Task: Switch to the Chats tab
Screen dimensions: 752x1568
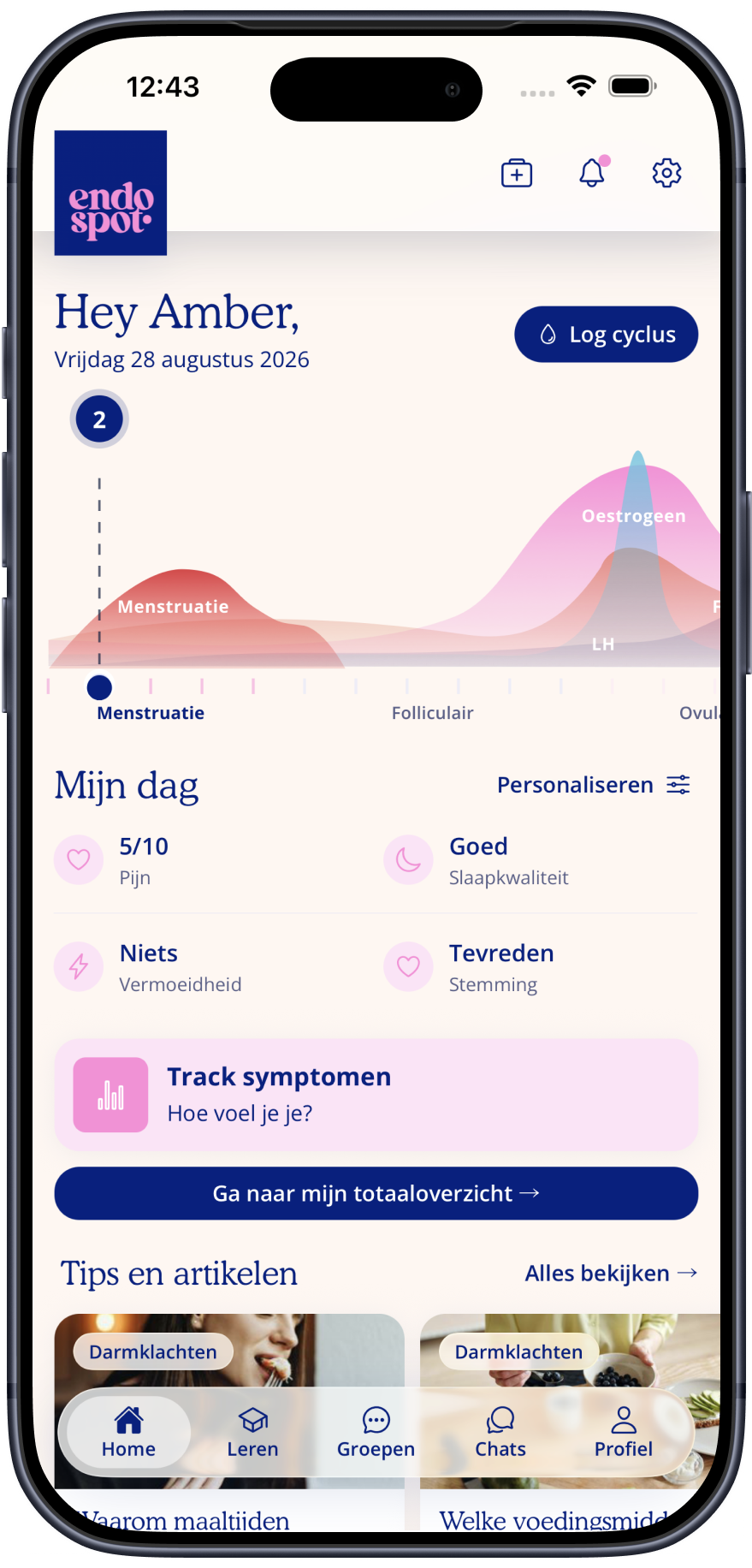Action: tap(500, 1433)
